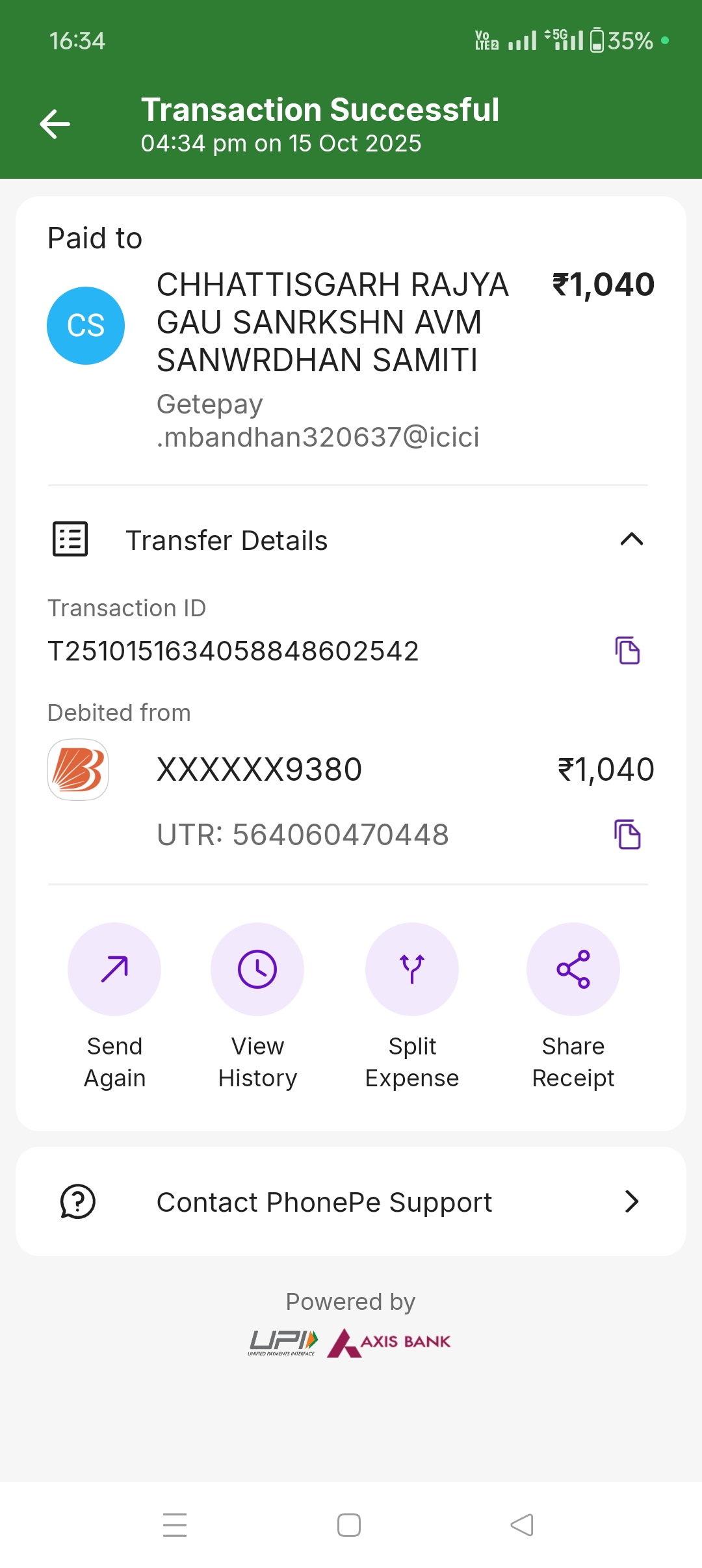Copy the UTR number

(627, 835)
